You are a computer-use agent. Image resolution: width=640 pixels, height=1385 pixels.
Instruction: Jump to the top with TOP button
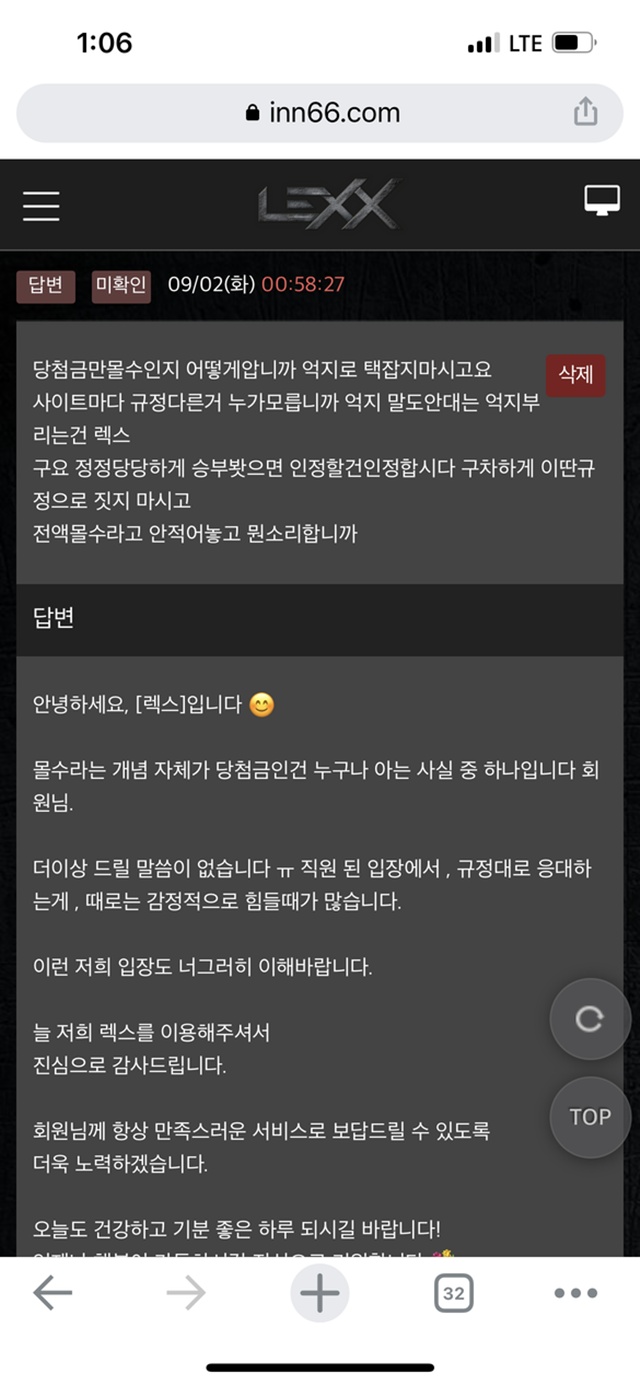[x=590, y=1117]
